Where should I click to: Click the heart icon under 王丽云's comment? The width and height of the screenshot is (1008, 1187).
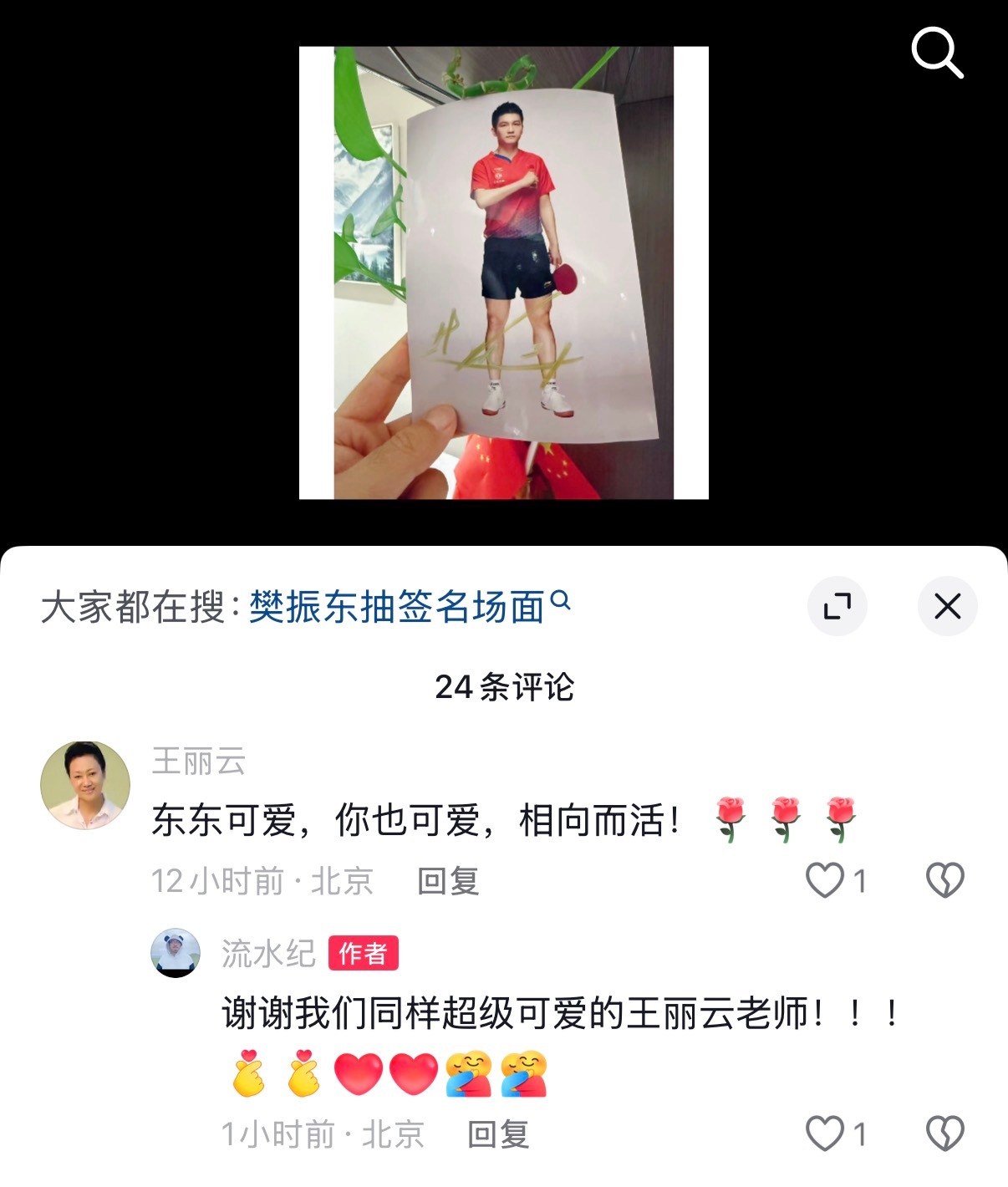coord(826,879)
